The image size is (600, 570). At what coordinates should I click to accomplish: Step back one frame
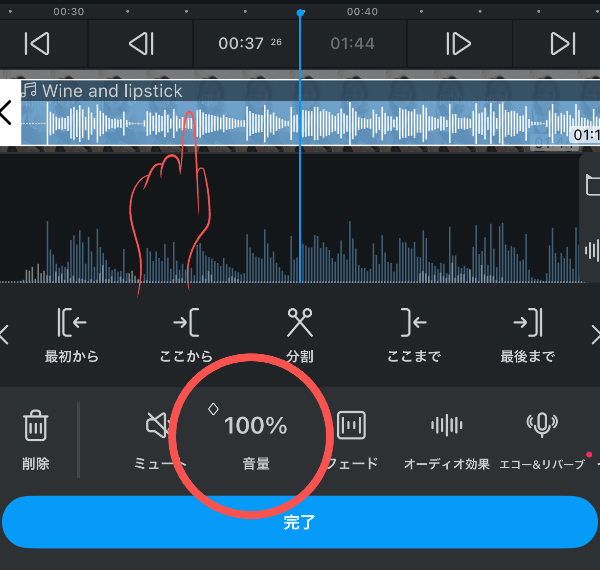click(x=141, y=43)
